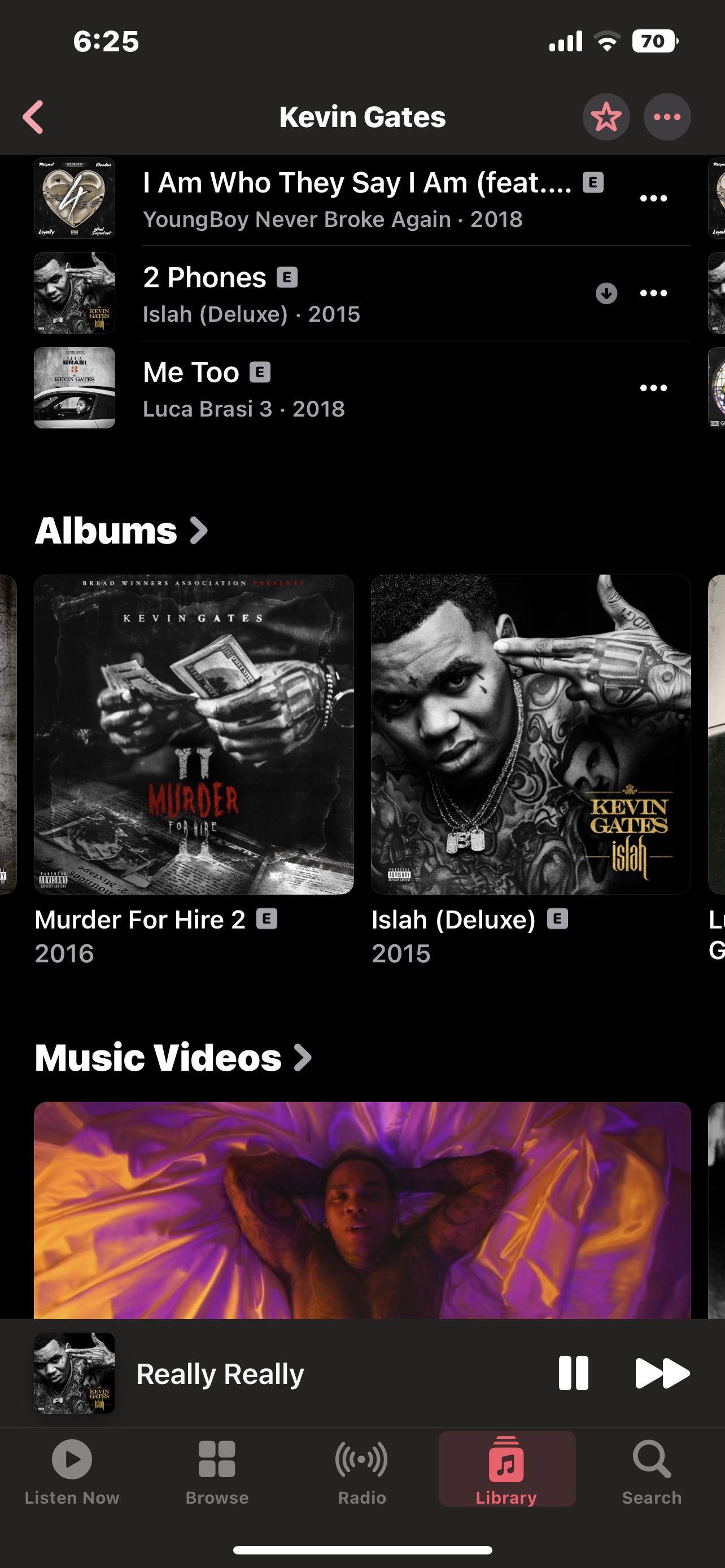The height and width of the screenshot is (1568, 725).
Task: Play the song Me Too
Action: [x=191, y=373]
